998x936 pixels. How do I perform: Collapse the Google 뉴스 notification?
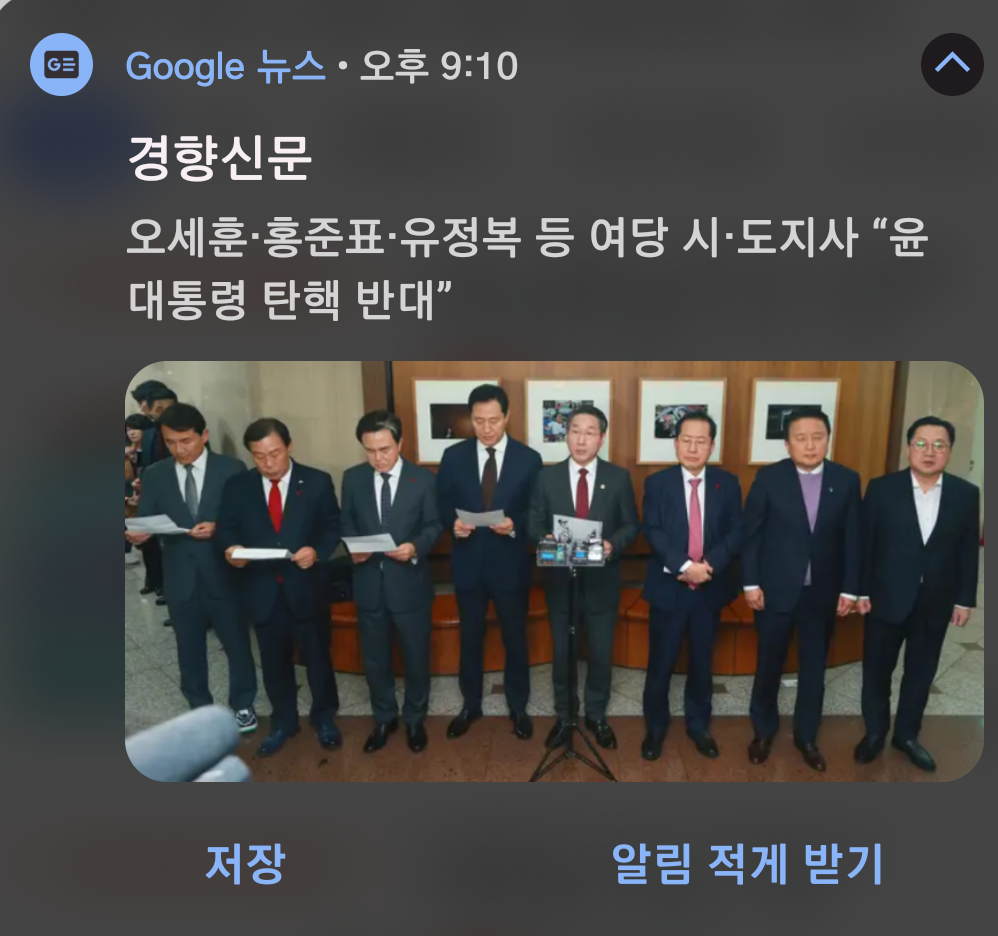click(x=951, y=65)
